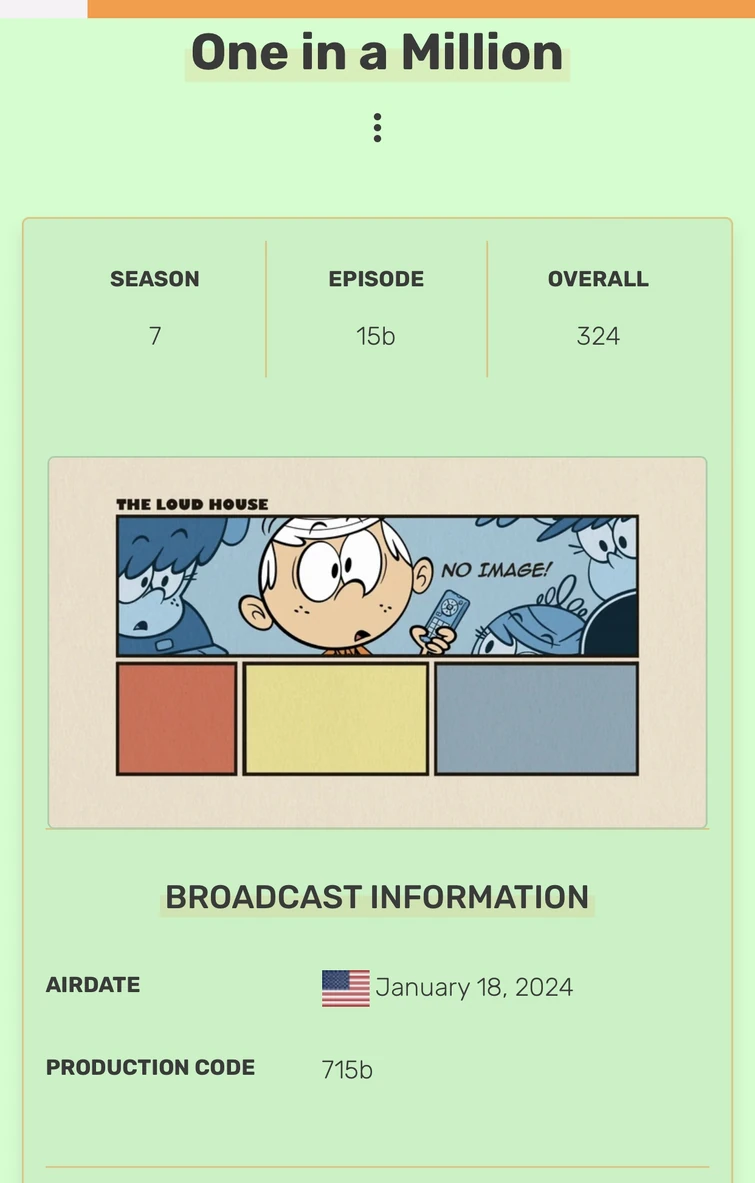Select the red color panel in the artwork
Screen dimensions: 755x1183
[x=176, y=718]
